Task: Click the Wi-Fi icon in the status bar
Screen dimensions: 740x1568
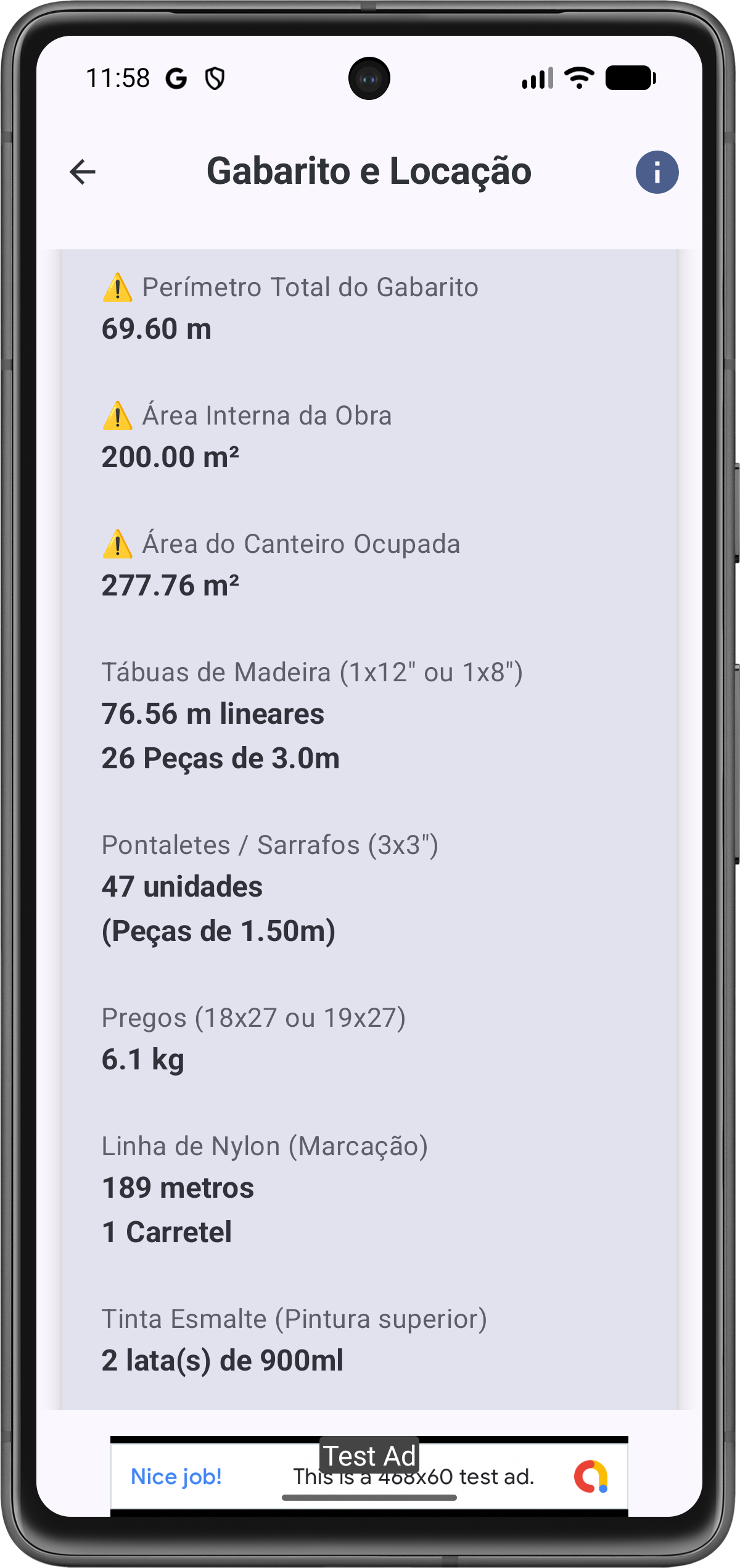Action: tap(578, 78)
